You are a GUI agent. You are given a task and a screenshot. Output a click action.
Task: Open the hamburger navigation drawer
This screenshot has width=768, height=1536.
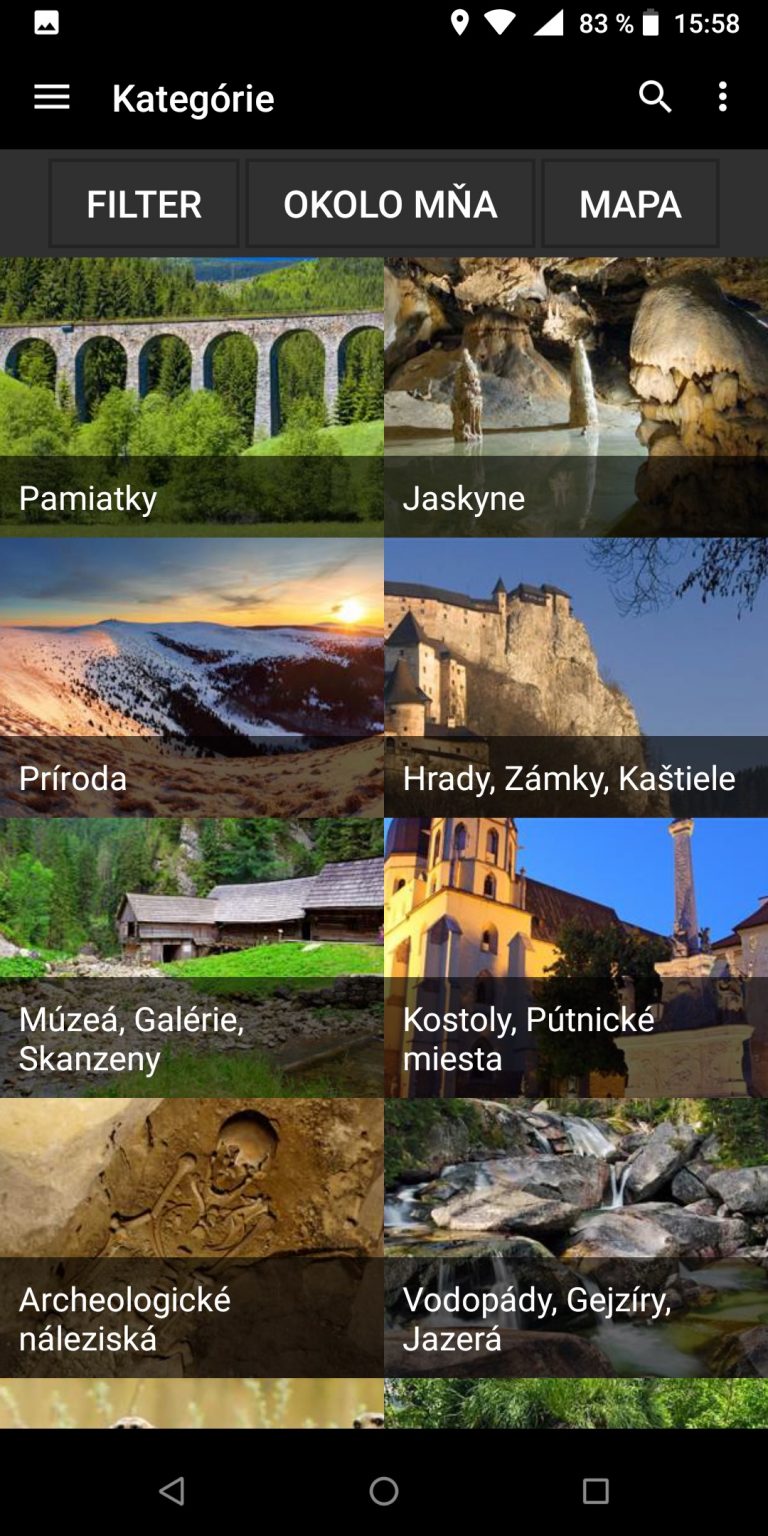click(x=52, y=97)
